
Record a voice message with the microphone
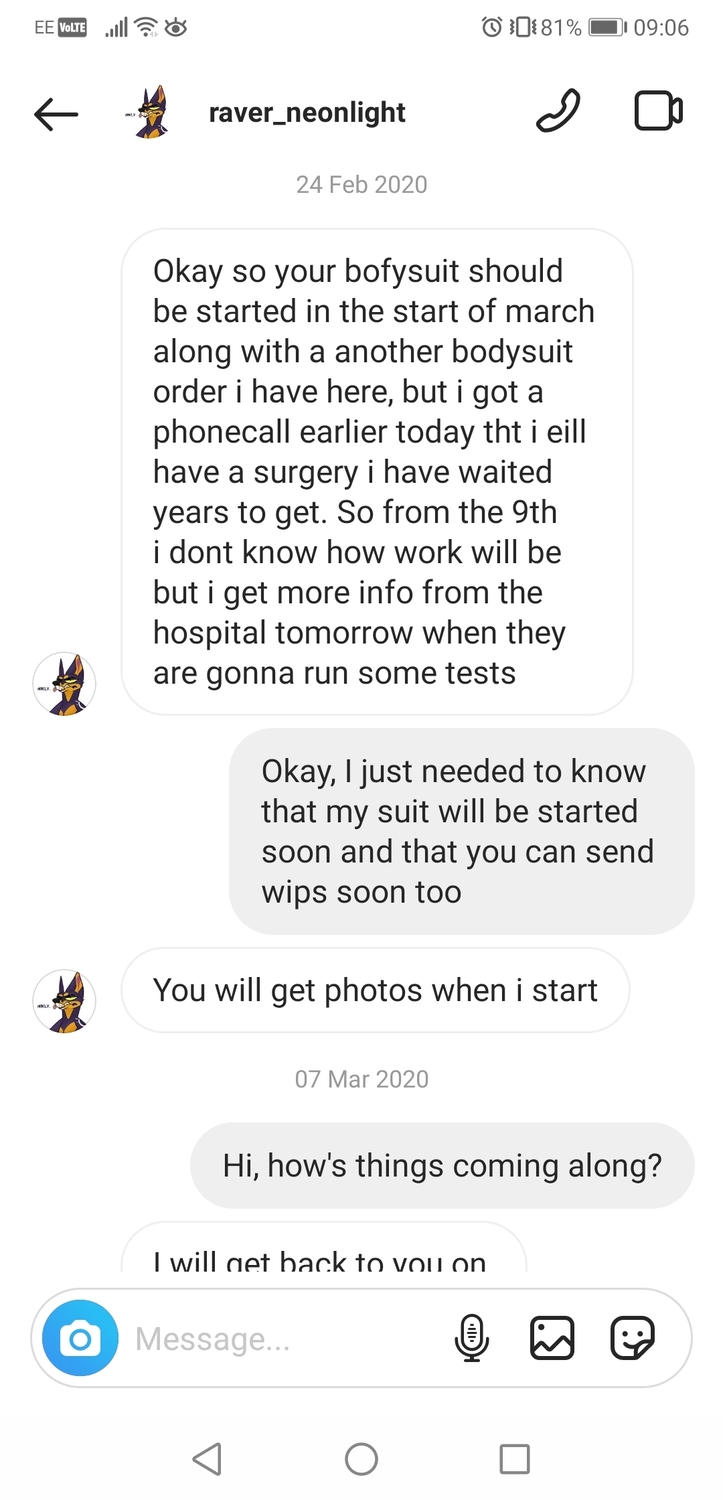(x=472, y=1338)
